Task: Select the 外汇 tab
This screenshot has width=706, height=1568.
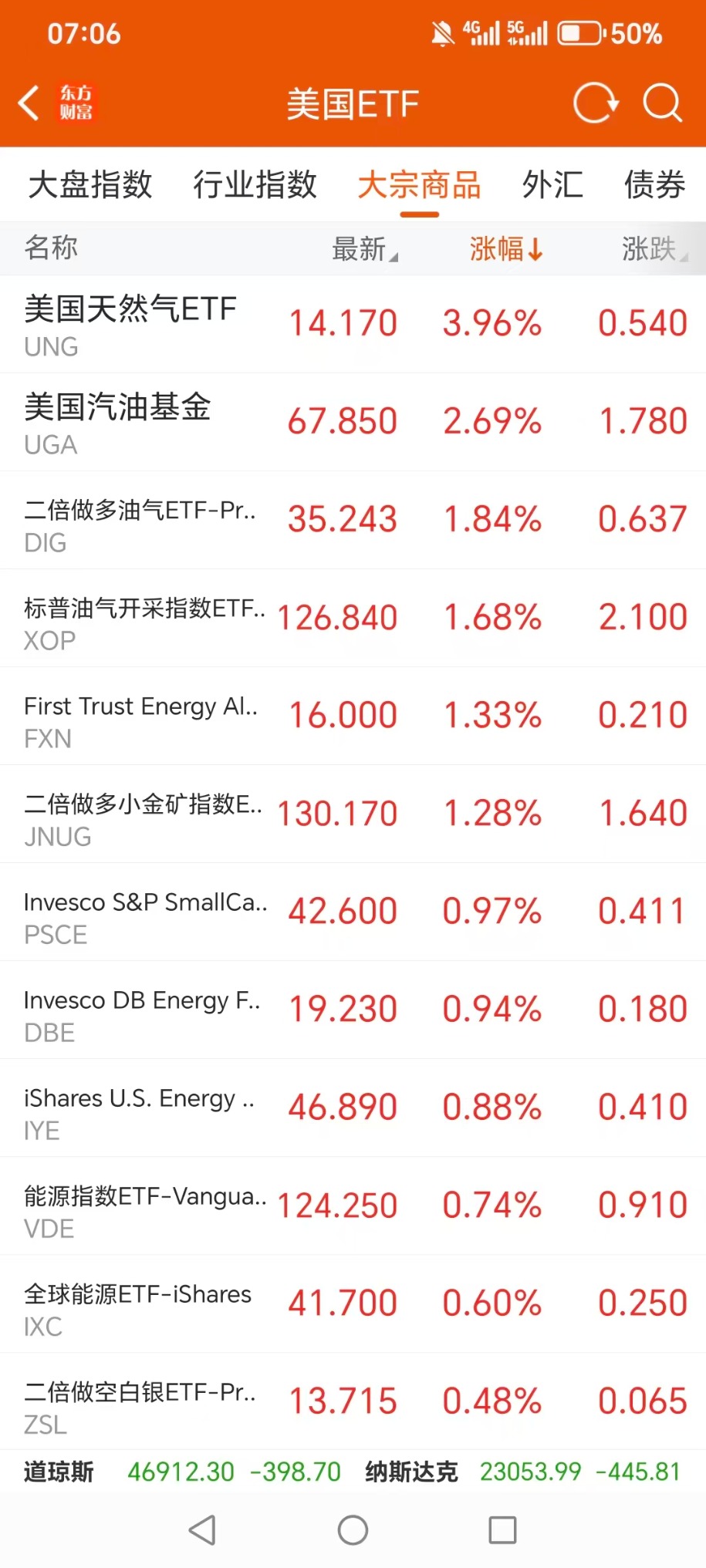Action: point(552,185)
